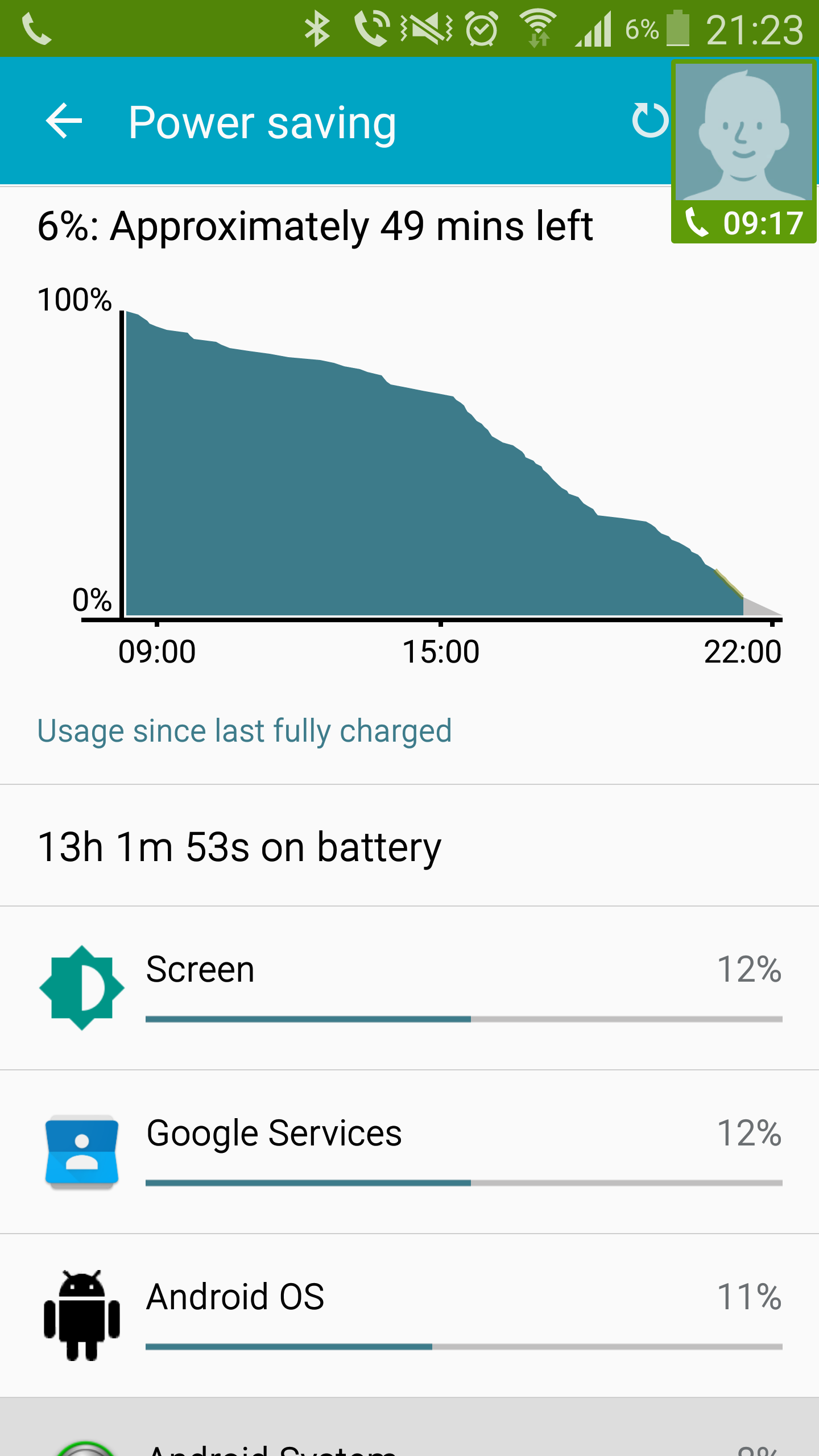Viewport: 819px width, 1456px height.
Task: Go back from Power saving
Action: 64,121
